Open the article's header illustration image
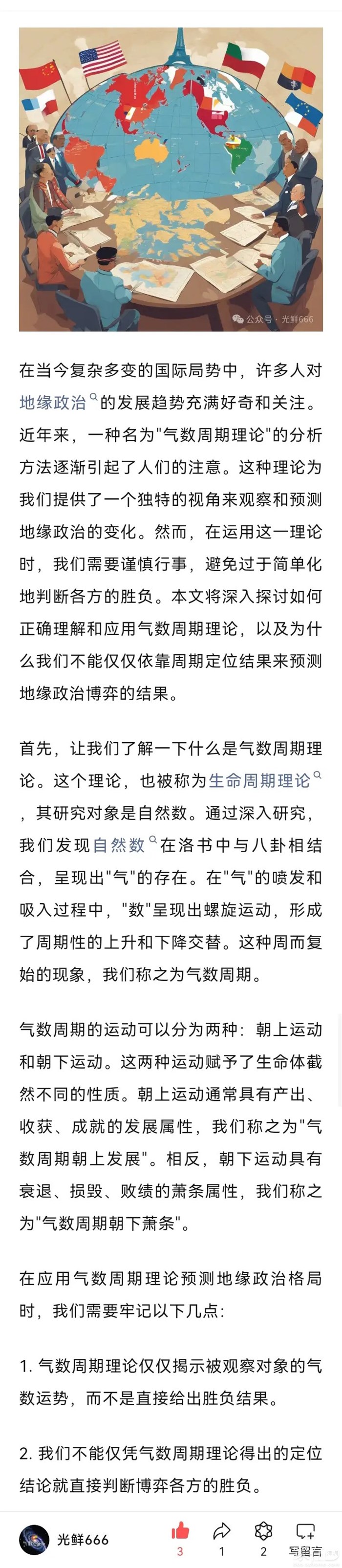342x1568 pixels. (171, 179)
